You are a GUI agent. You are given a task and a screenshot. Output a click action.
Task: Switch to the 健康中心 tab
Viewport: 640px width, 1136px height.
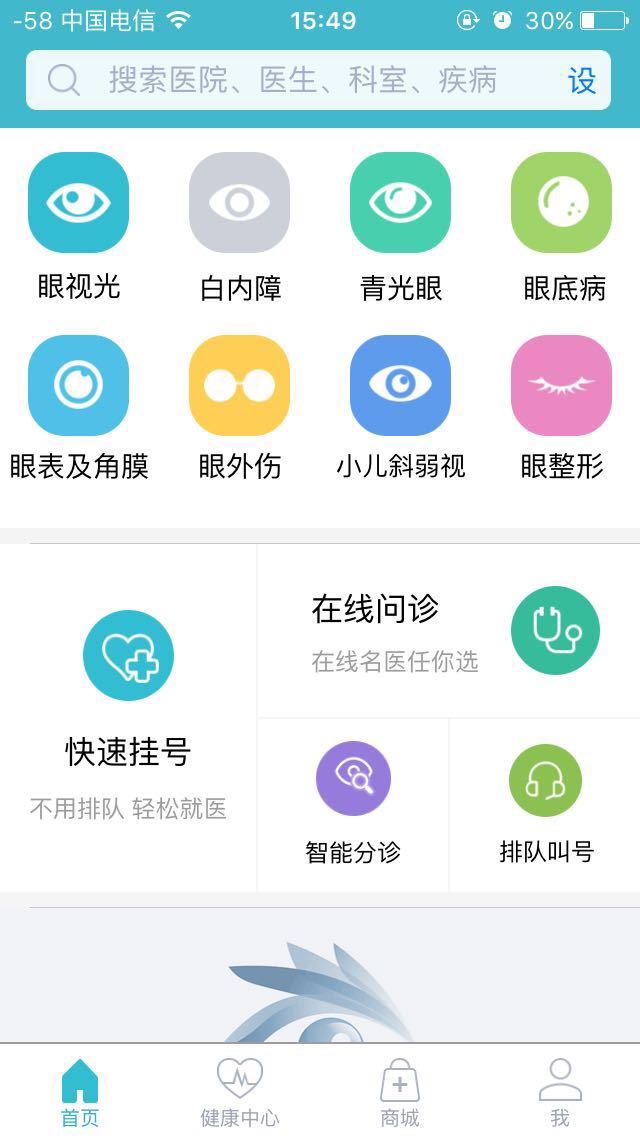240,1091
